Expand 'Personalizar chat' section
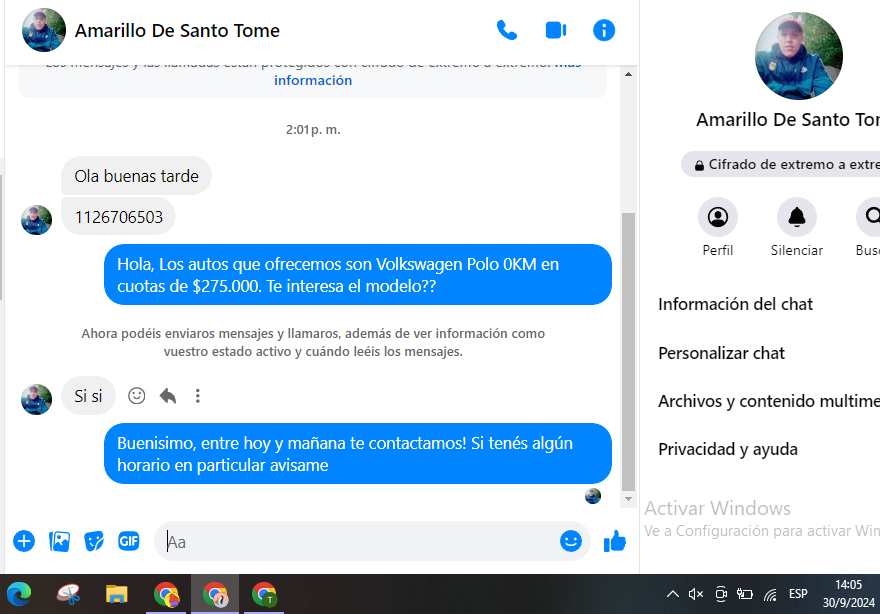 721,353
